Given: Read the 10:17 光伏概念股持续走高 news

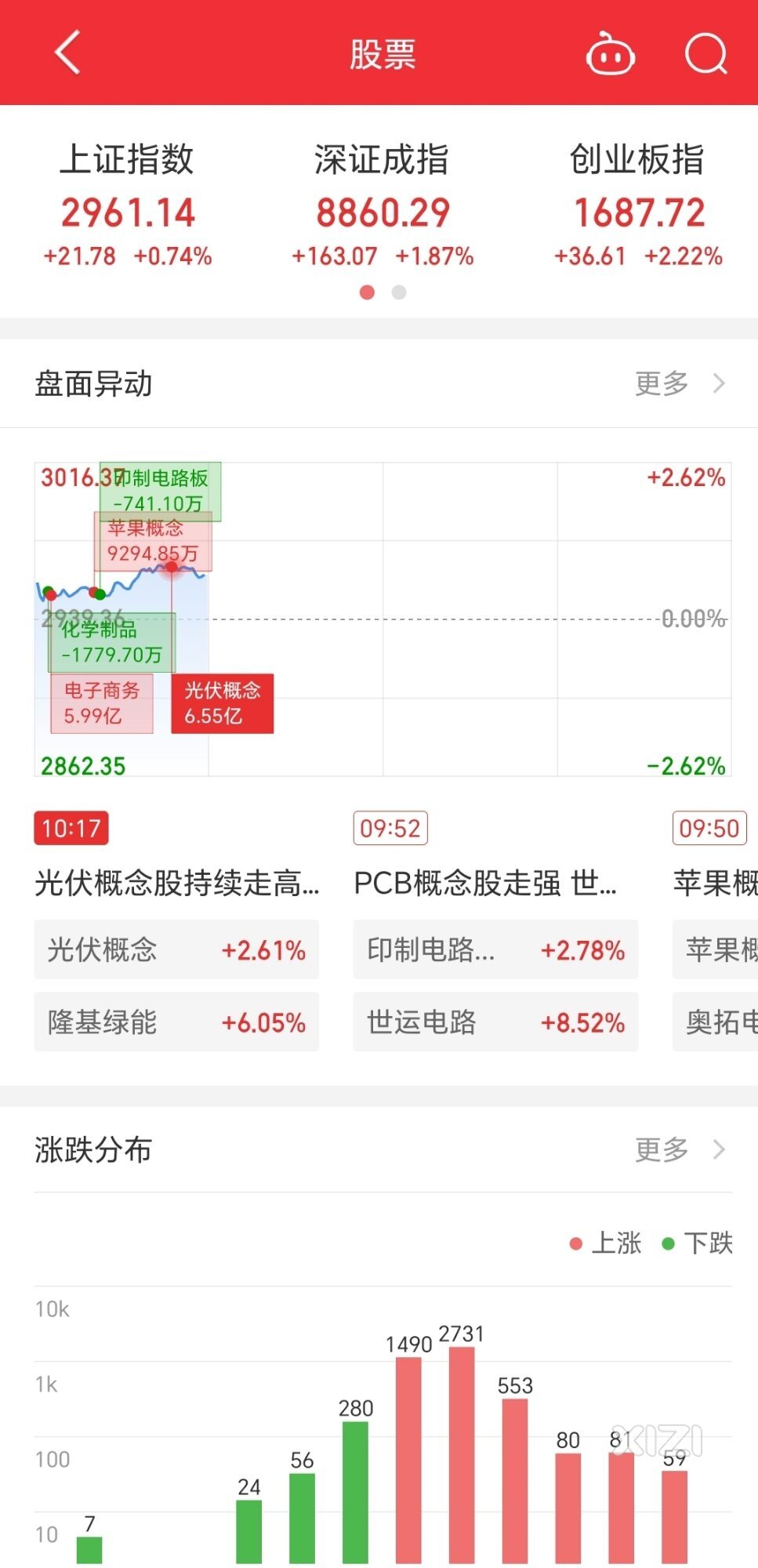Looking at the screenshot, I should click(x=177, y=883).
